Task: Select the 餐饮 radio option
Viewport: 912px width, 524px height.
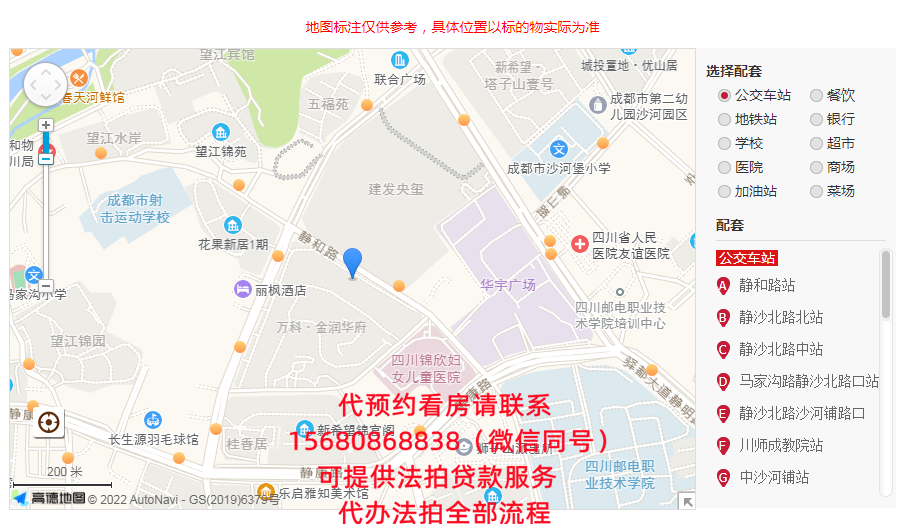Action: (816, 96)
